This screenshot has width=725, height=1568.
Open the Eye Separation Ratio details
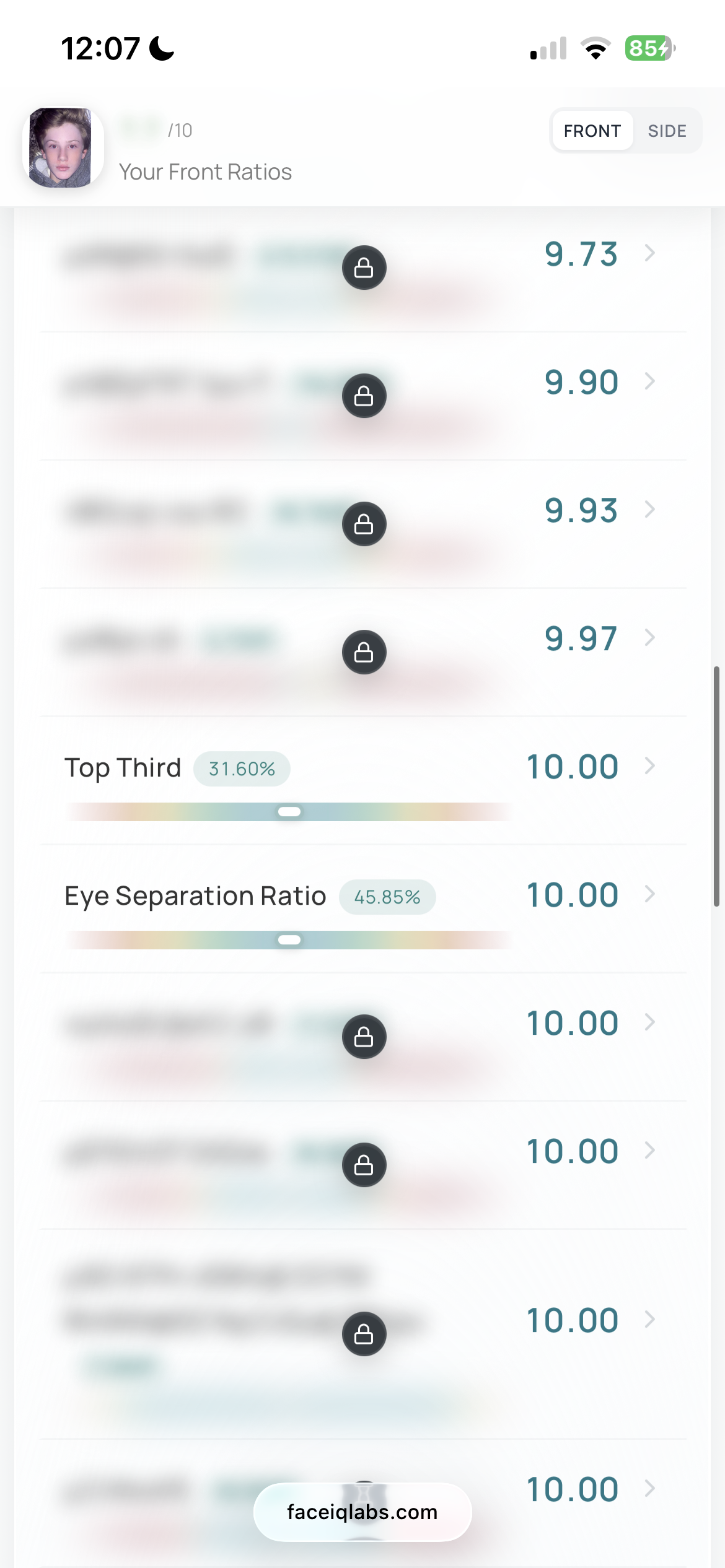363,908
